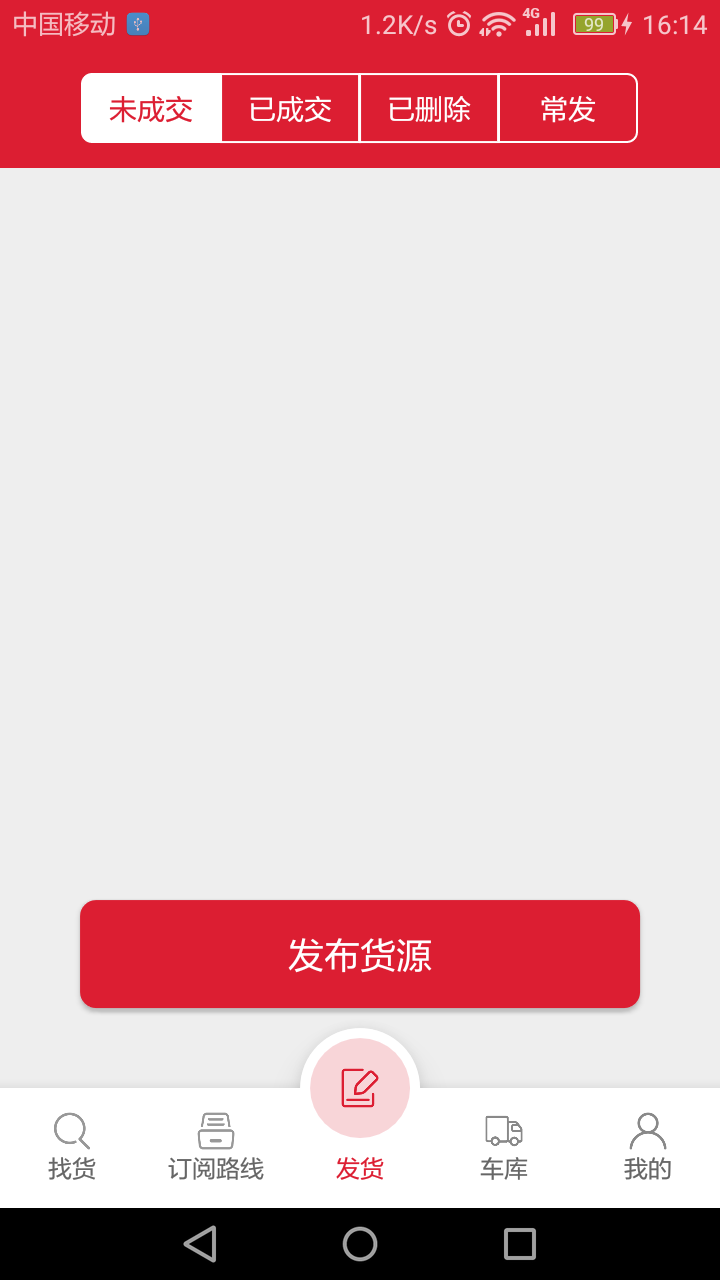Tap the Android back navigation button
This screenshot has width=720, height=1280.
[x=198, y=1243]
